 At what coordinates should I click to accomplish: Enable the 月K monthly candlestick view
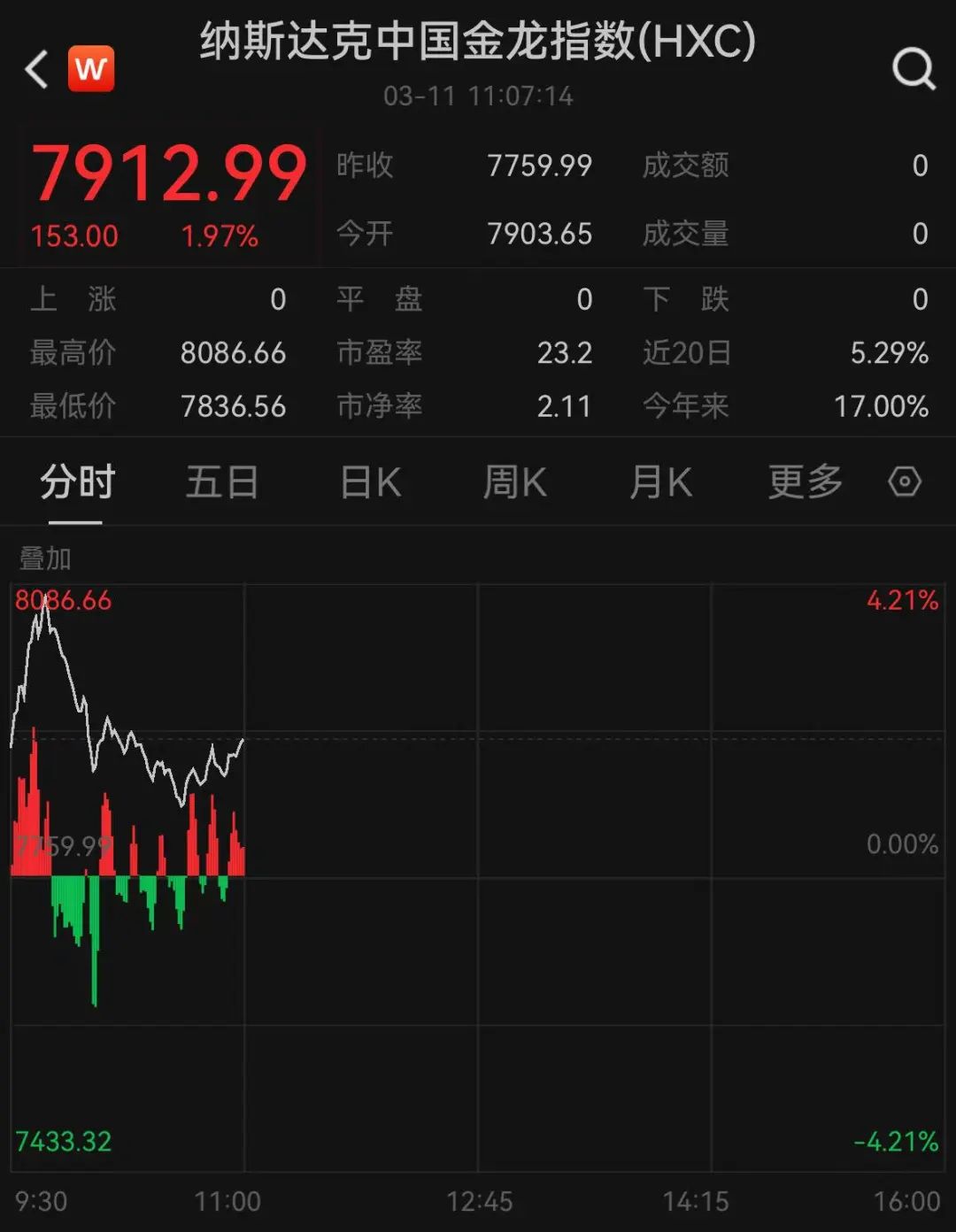pyautogui.click(x=659, y=482)
